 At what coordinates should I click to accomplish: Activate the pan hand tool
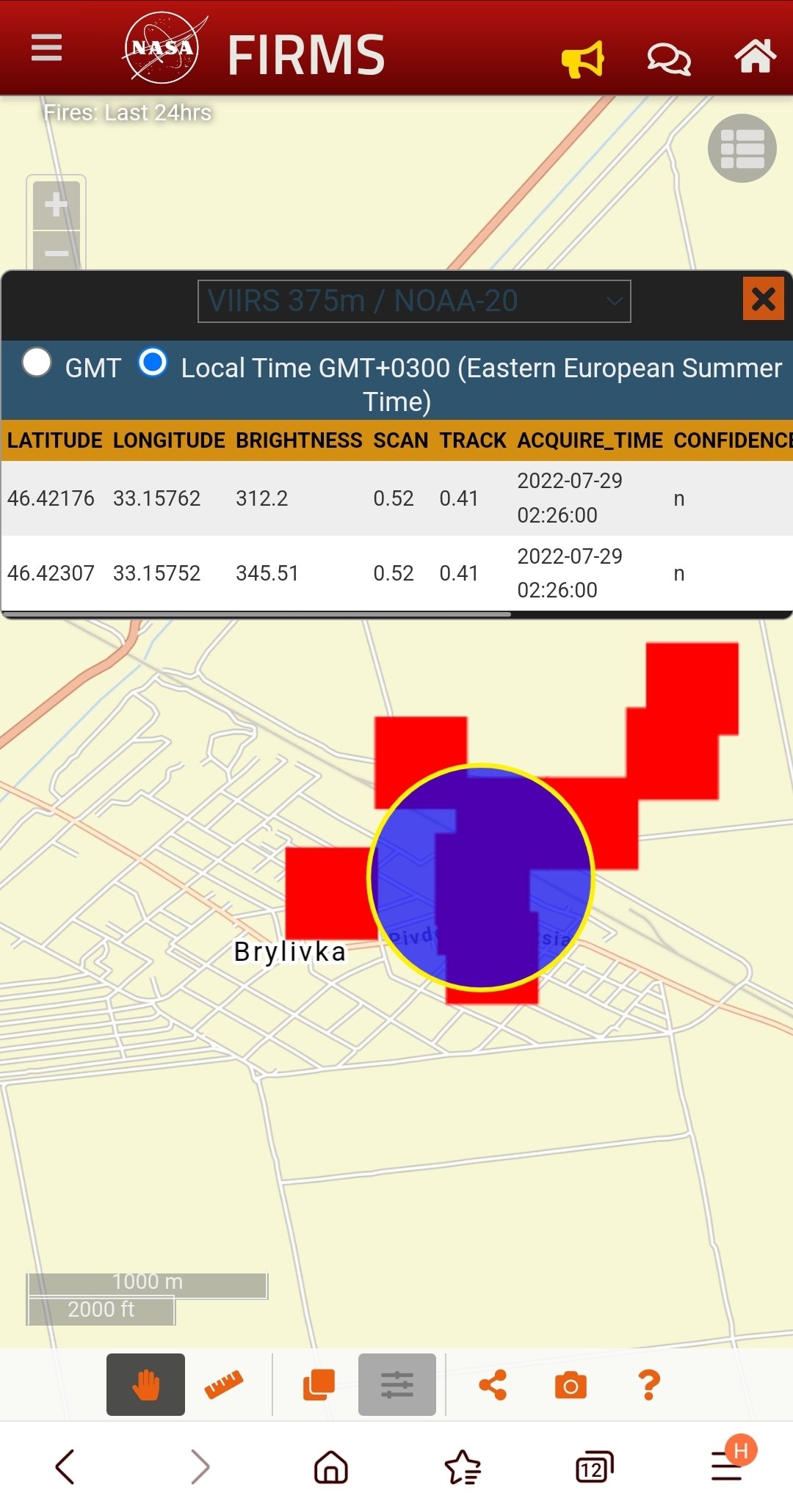145,1384
